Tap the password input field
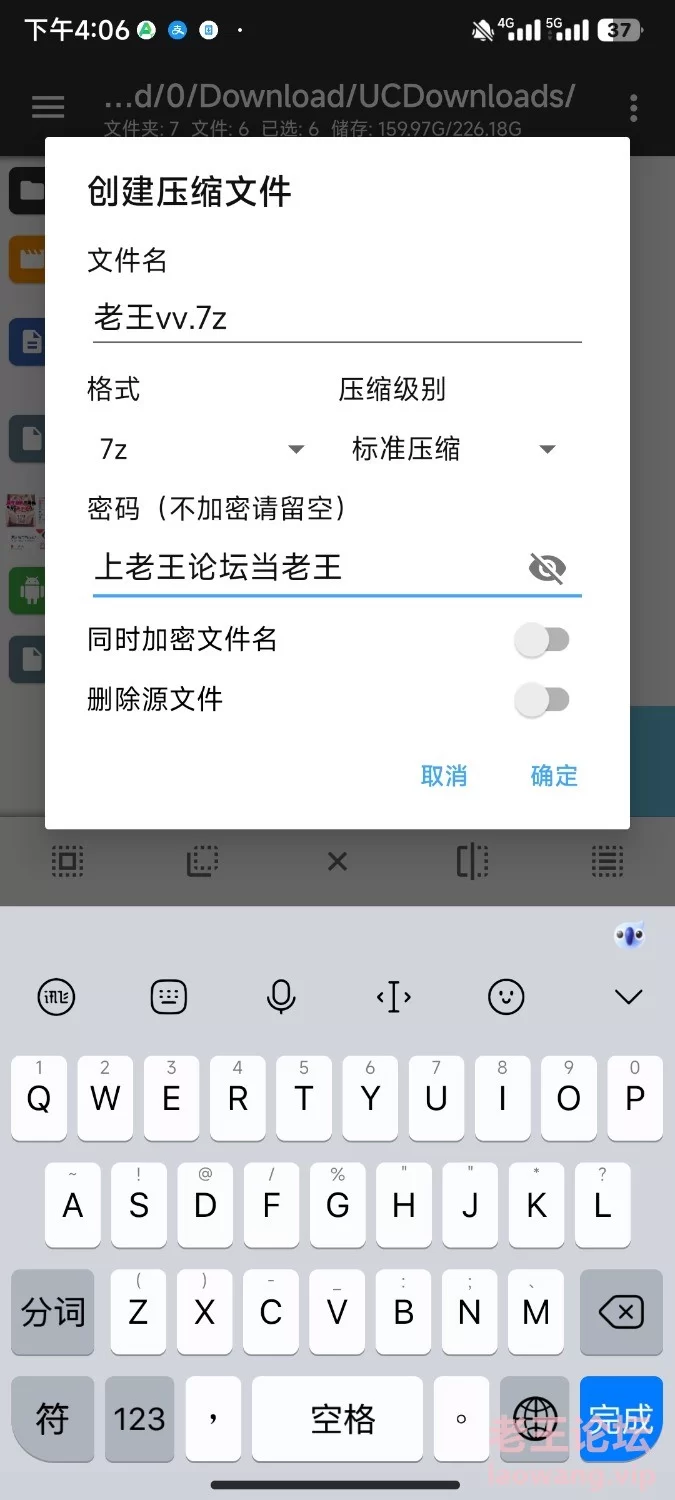 click(305, 568)
